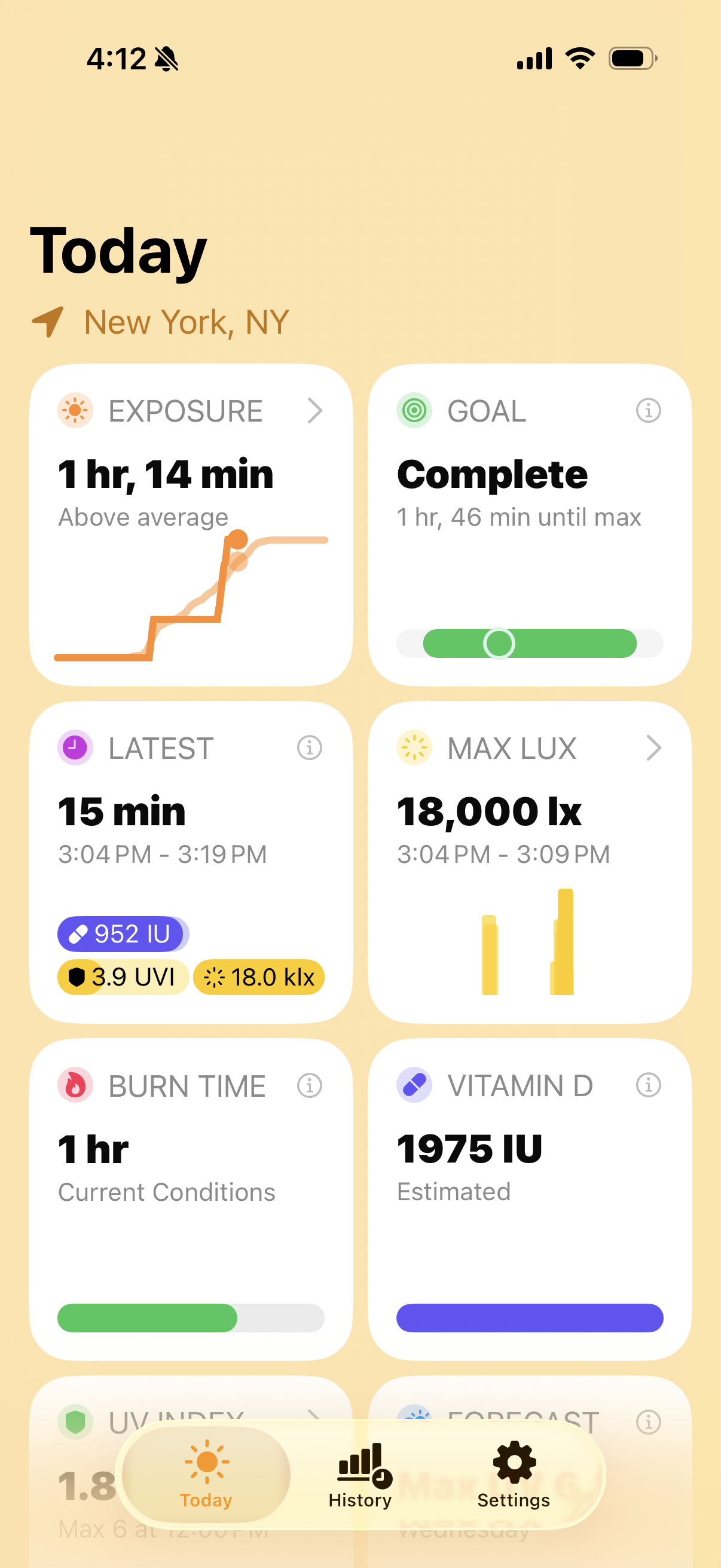The height and width of the screenshot is (1568, 721).
Task: Select the New York, NY location
Action: tap(184, 321)
